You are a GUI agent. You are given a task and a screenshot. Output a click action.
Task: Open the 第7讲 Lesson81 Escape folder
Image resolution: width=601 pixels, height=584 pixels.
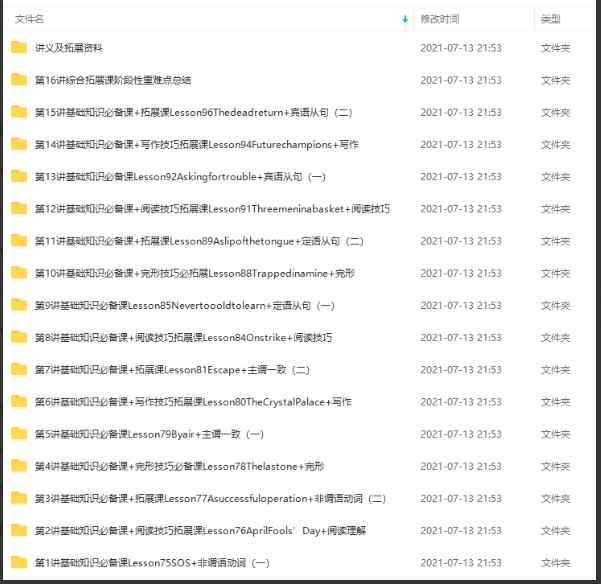174,370
